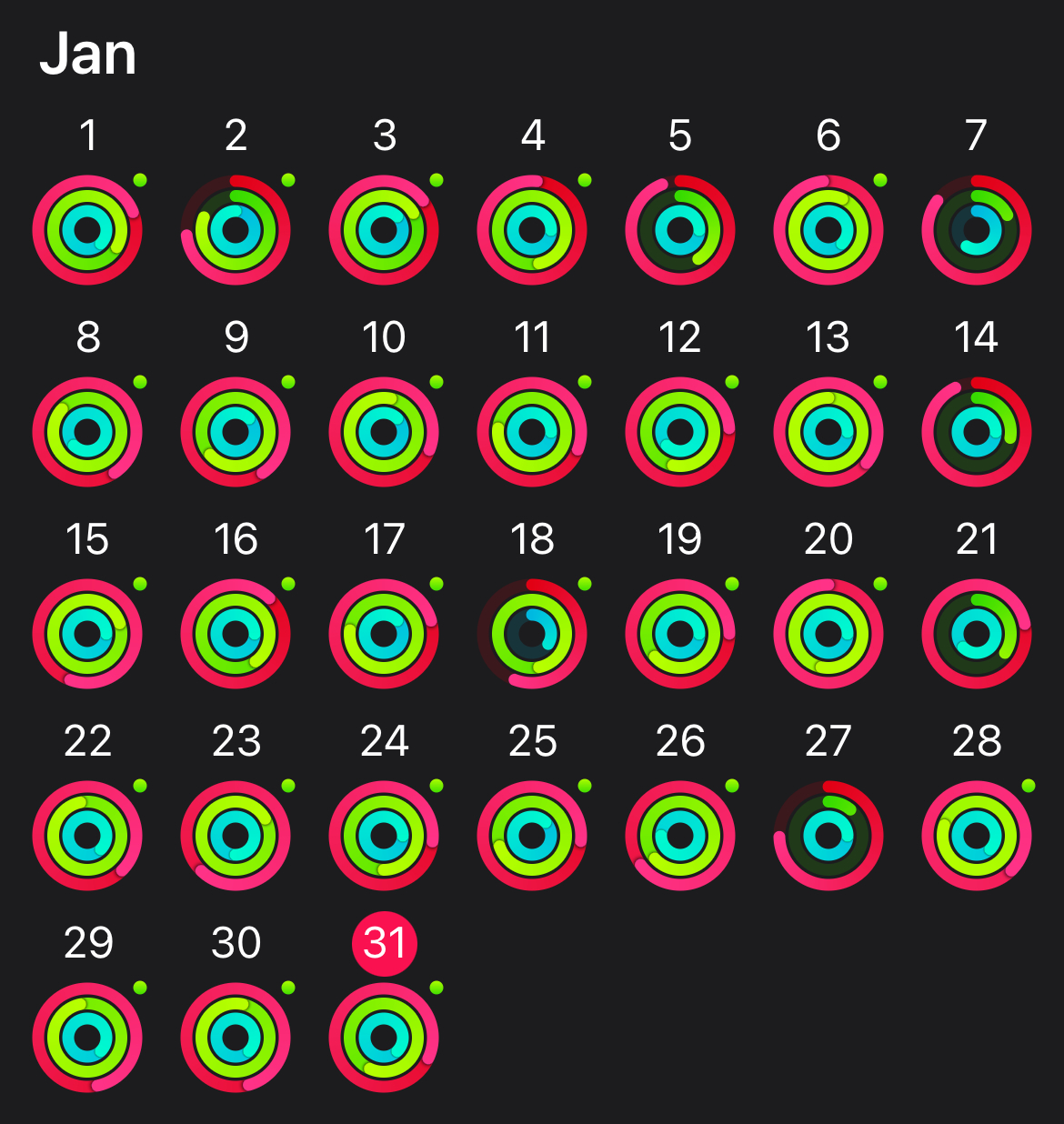Open January 28 activity summary
The width and height of the screenshot is (1064, 1124).
pyautogui.click(x=977, y=836)
